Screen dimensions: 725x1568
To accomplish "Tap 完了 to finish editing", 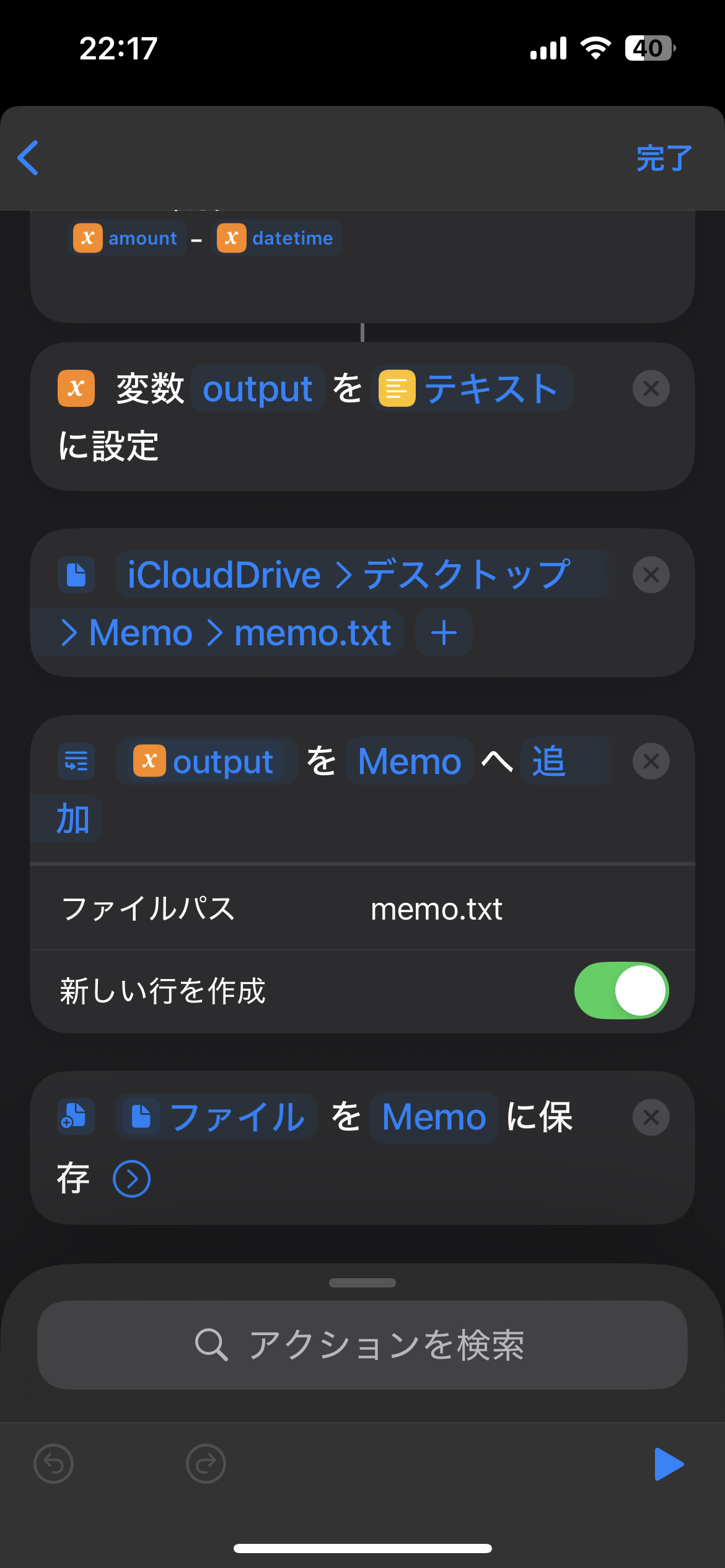I will pos(664,159).
